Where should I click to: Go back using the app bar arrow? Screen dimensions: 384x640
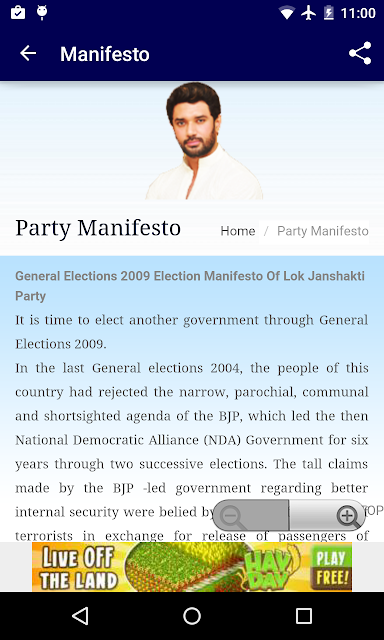pos(28,53)
